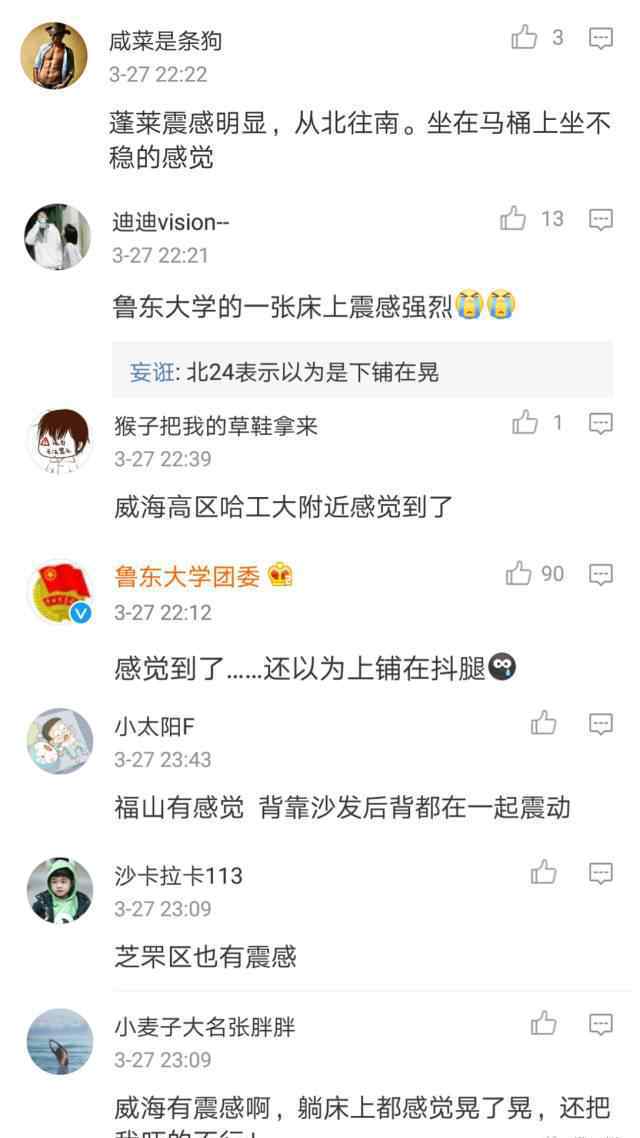The image size is (640, 1138).
Task: Reply to 沙卡拉卡113's comment
Action: tap(600, 873)
